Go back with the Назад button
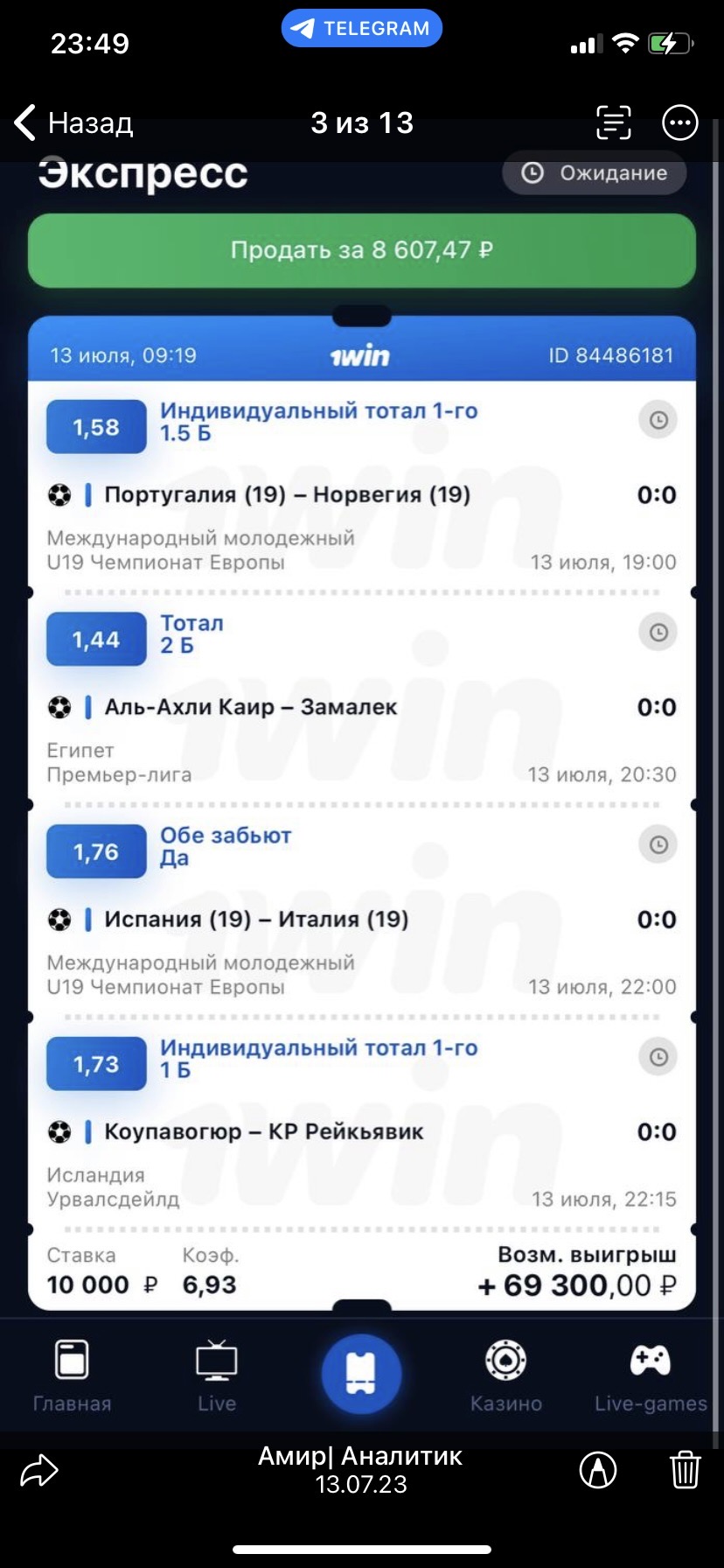The height and width of the screenshot is (1568, 724). pyautogui.click(x=73, y=123)
